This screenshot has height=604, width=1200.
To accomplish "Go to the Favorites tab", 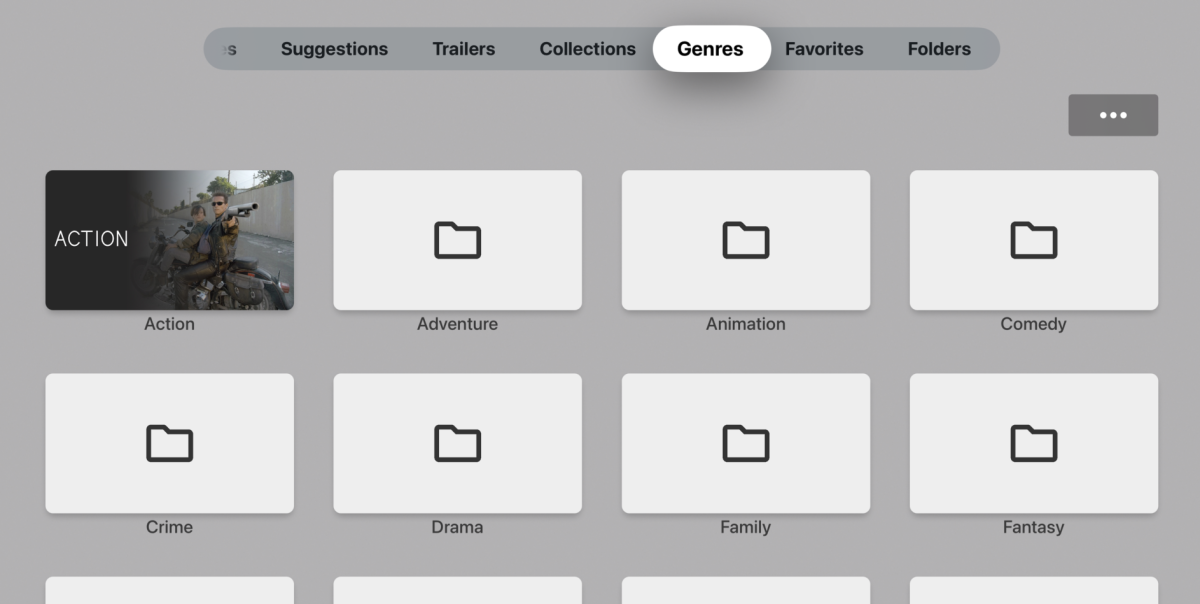I will 824,49.
